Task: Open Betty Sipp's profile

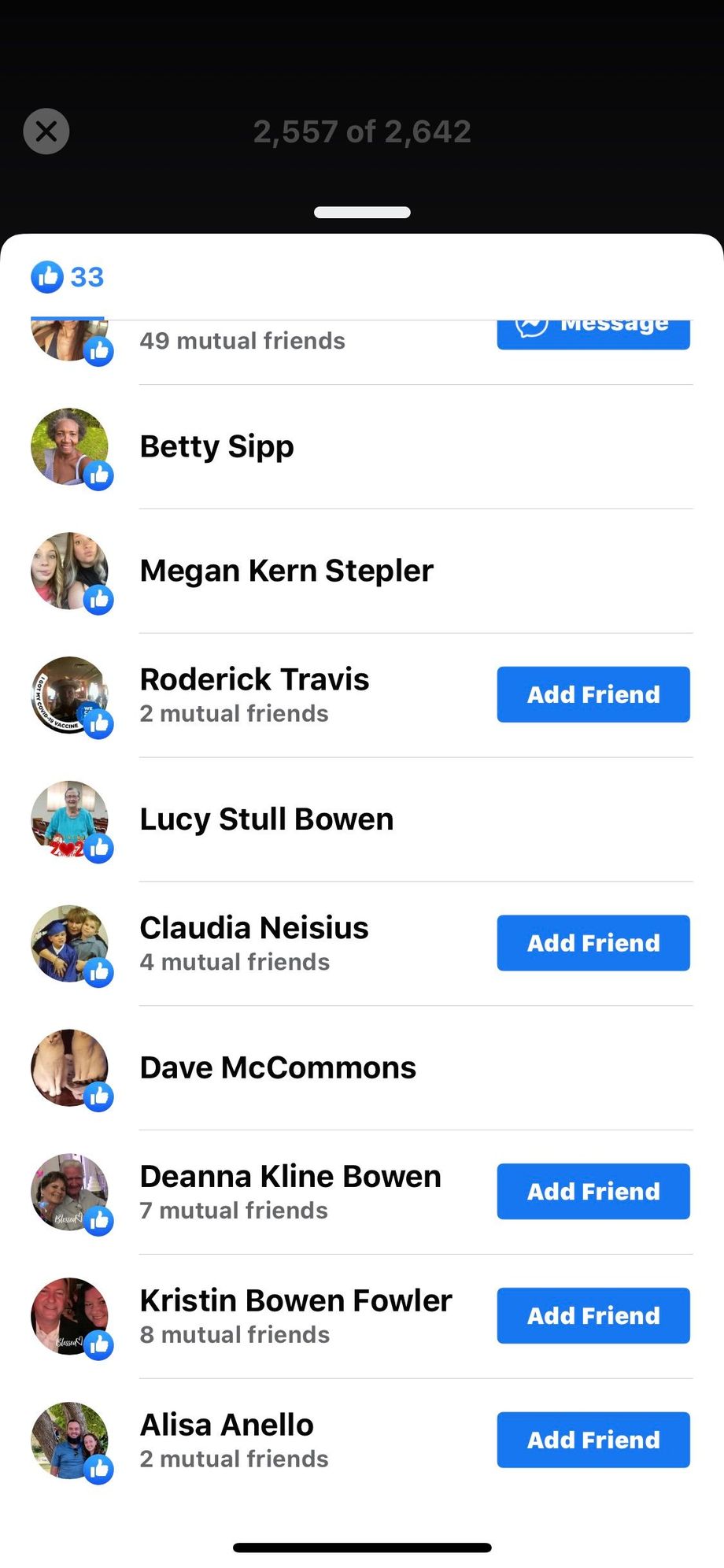Action: tap(217, 446)
